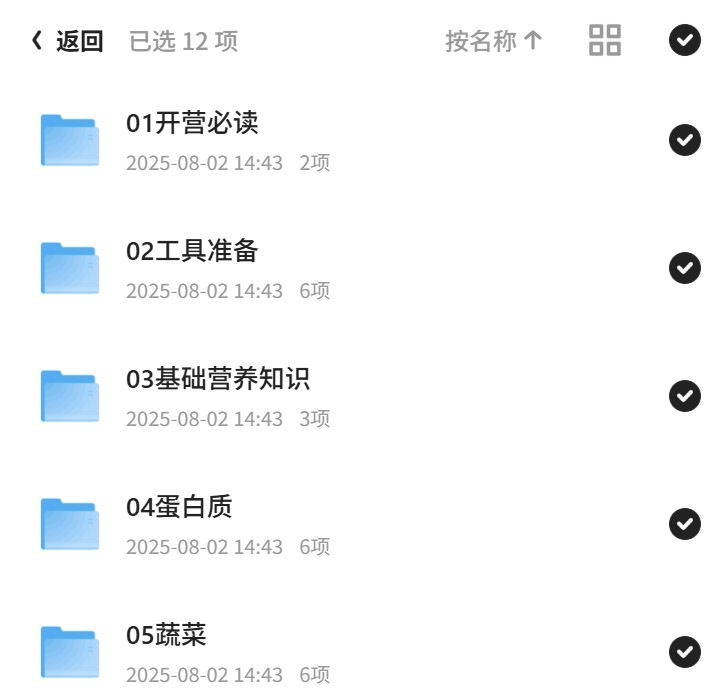The height and width of the screenshot is (699, 712).
Task: Open the 05蔬菜 folder
Action: tap(345, 652)
